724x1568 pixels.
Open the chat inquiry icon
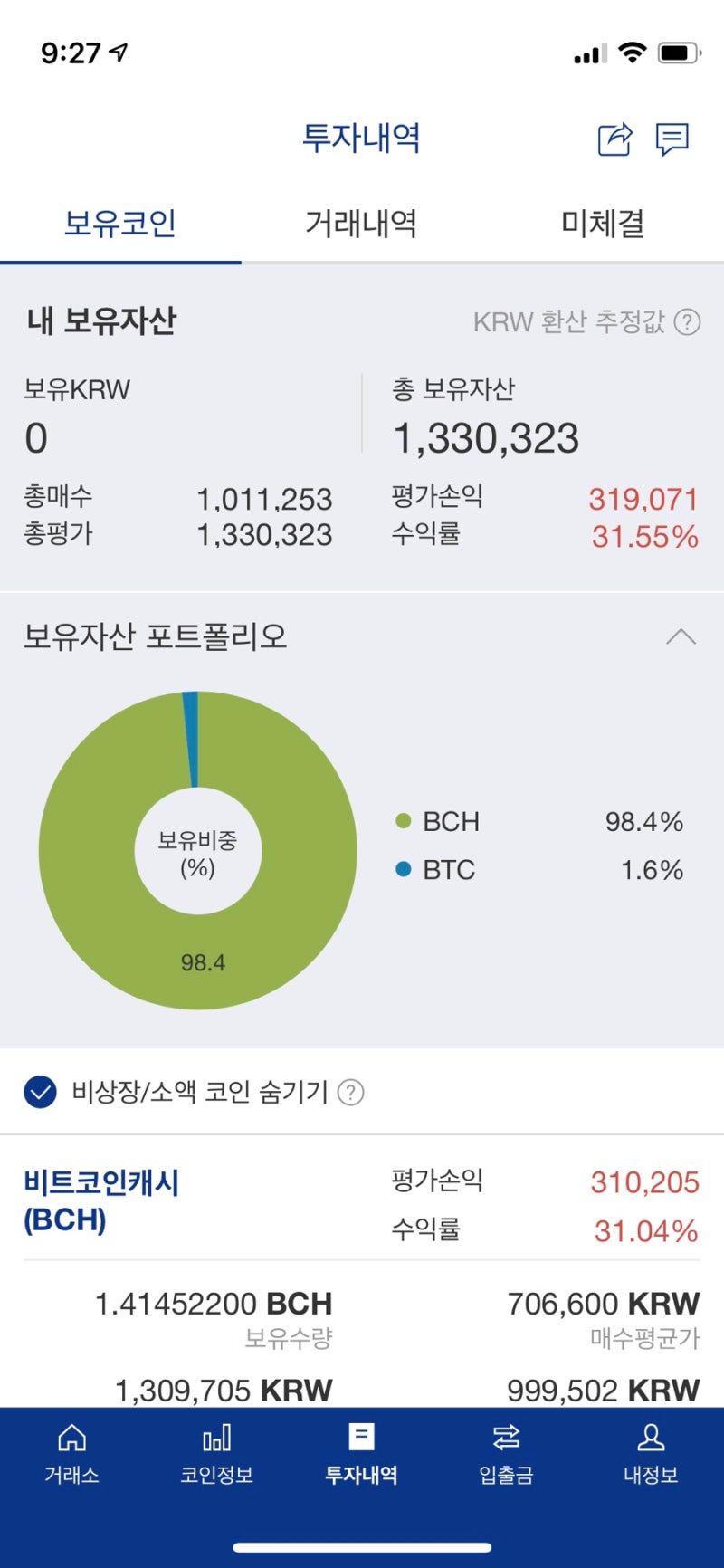coord(672,139)
